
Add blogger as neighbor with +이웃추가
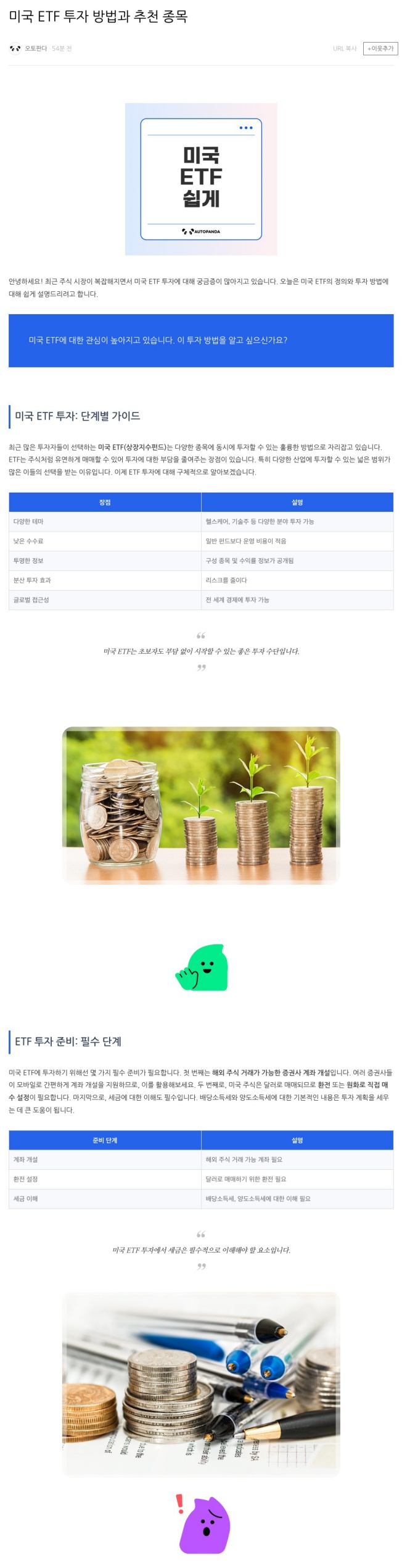[380, 48]
